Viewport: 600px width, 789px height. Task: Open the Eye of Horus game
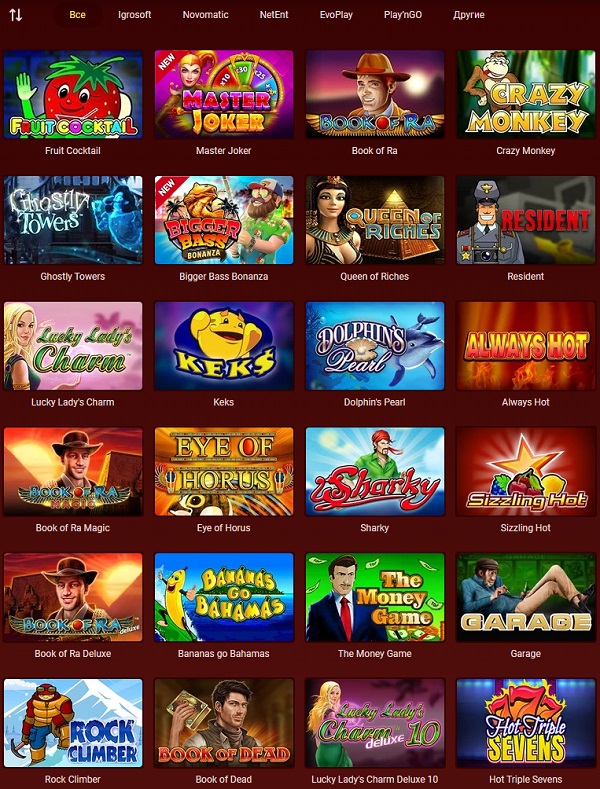point(224,472)
